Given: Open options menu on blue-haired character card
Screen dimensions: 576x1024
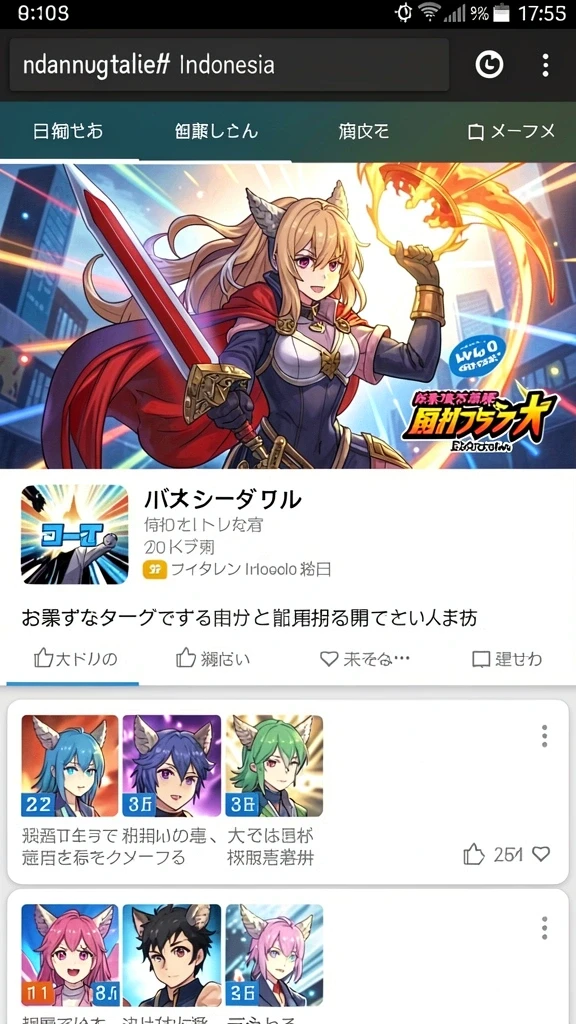Looking at the screenshot, I should (545, 736).
